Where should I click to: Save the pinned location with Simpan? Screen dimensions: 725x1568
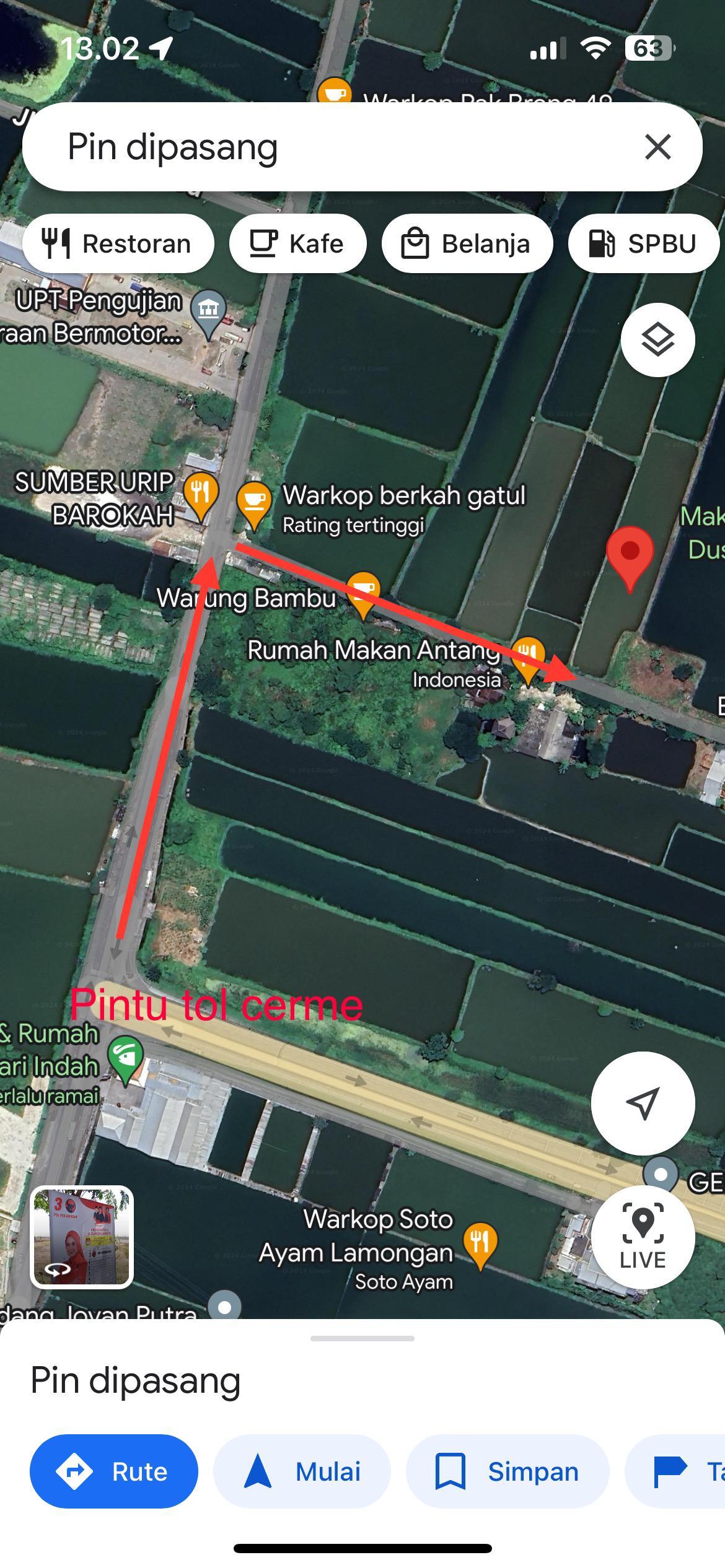point(507,1471)
